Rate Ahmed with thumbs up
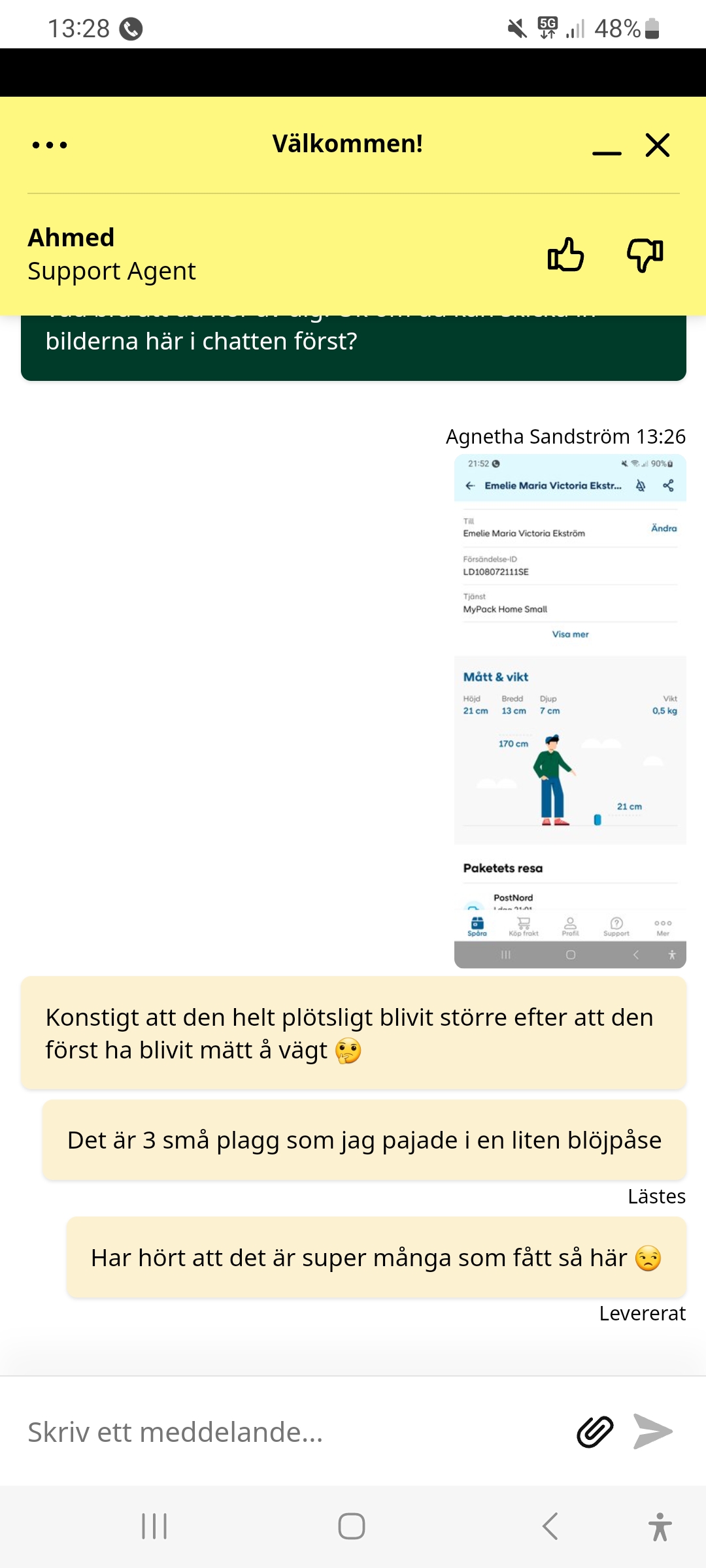The height and width of the screenshot is (1568, 706). [565, 254]
